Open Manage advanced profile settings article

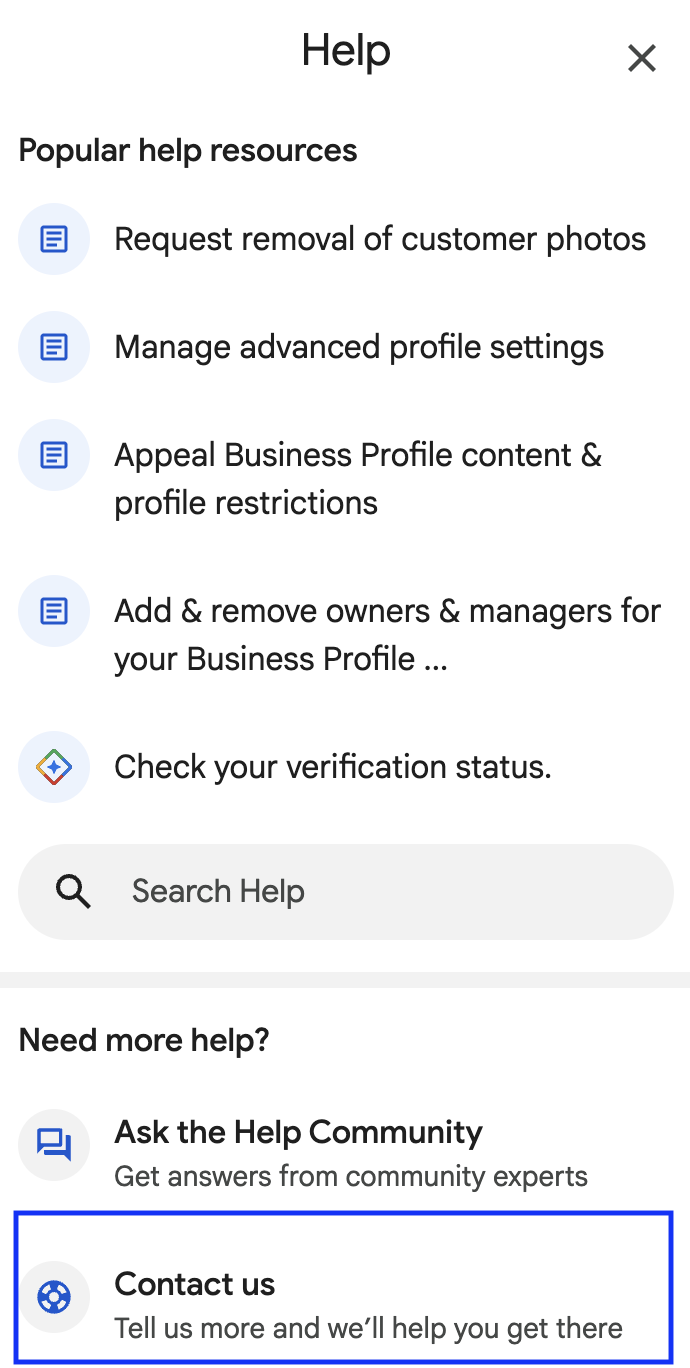tap(358, 348)
